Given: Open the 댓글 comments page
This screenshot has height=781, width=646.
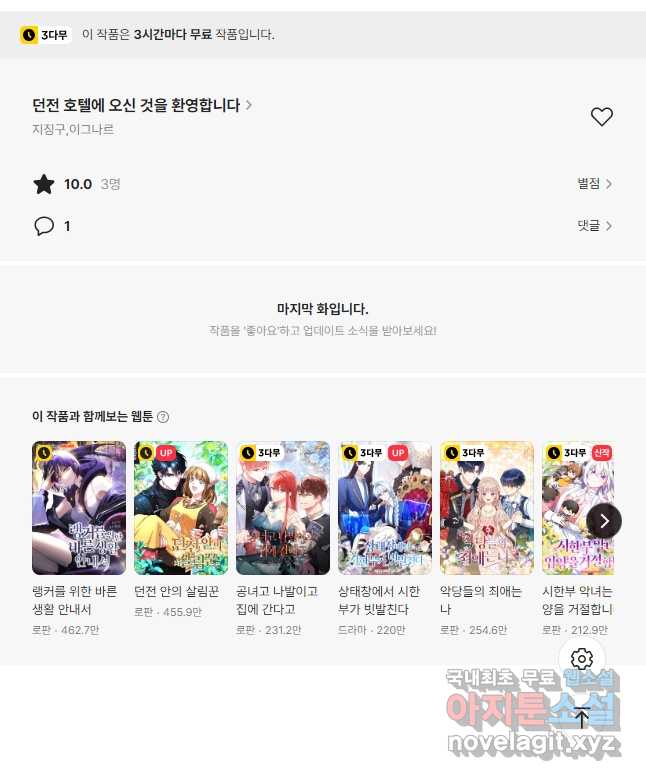Looking at the screenshot, I should tap(594, 226).
